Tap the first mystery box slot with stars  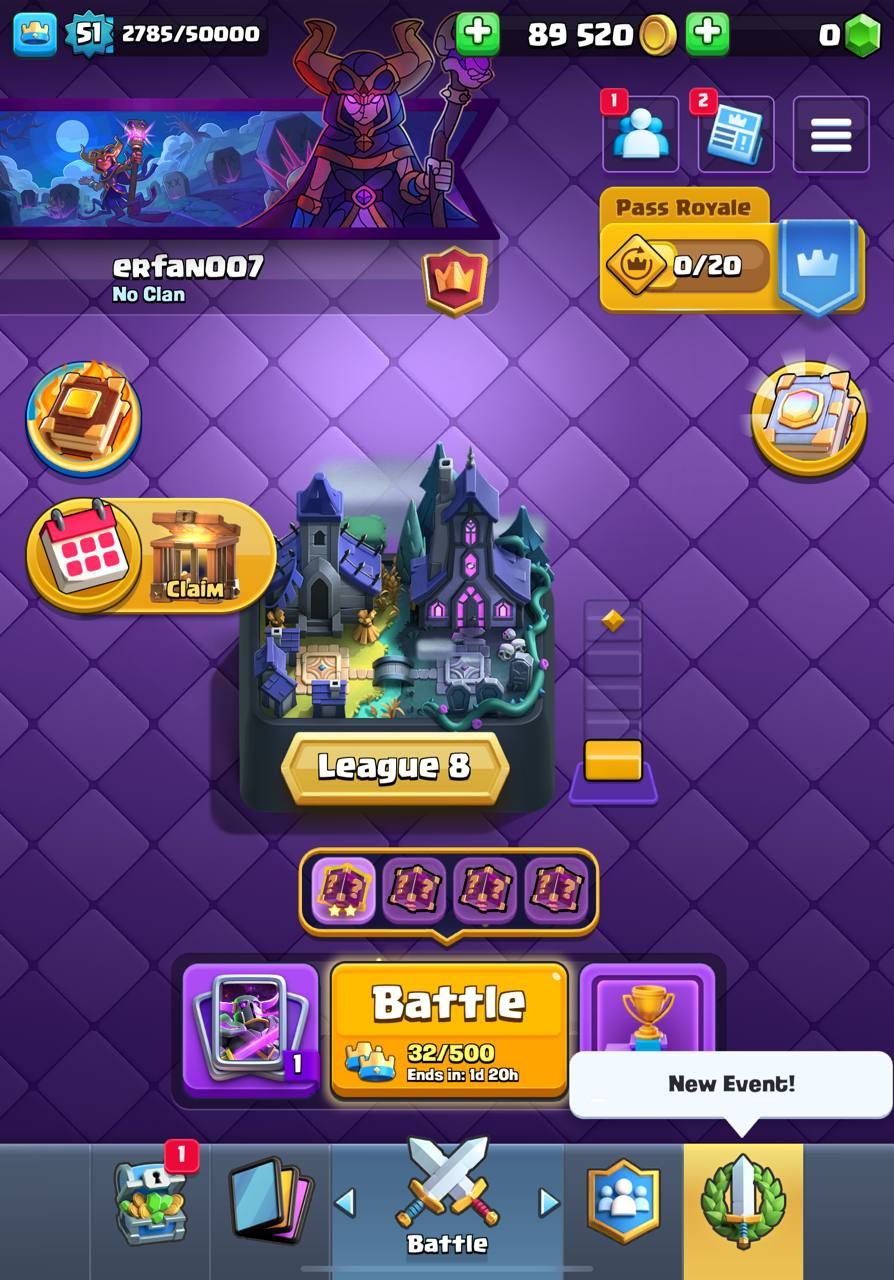[343, 889]
